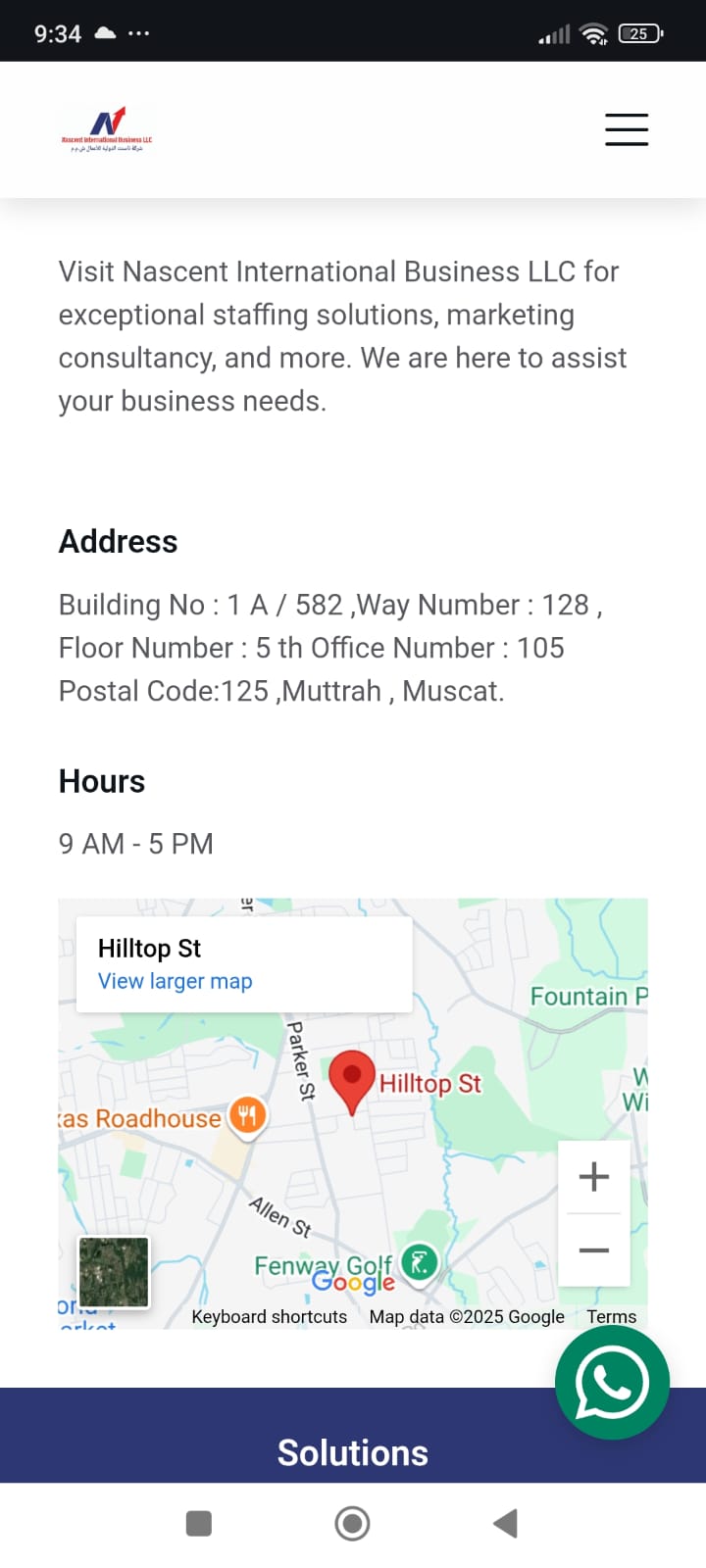706x1568 pixels.
Task: Open Google Maps Terms link
Action: pos(611,1317)
